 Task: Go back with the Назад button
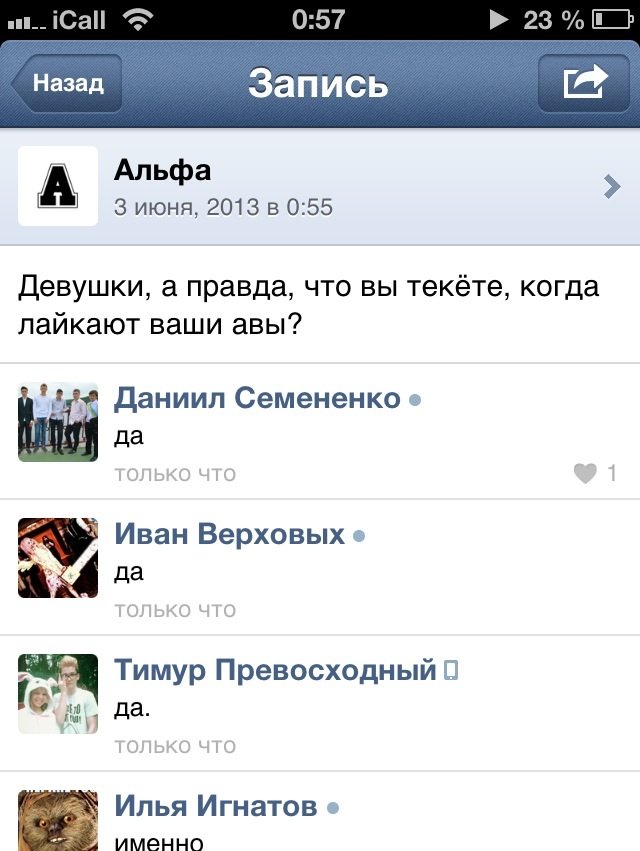point(66,83)
